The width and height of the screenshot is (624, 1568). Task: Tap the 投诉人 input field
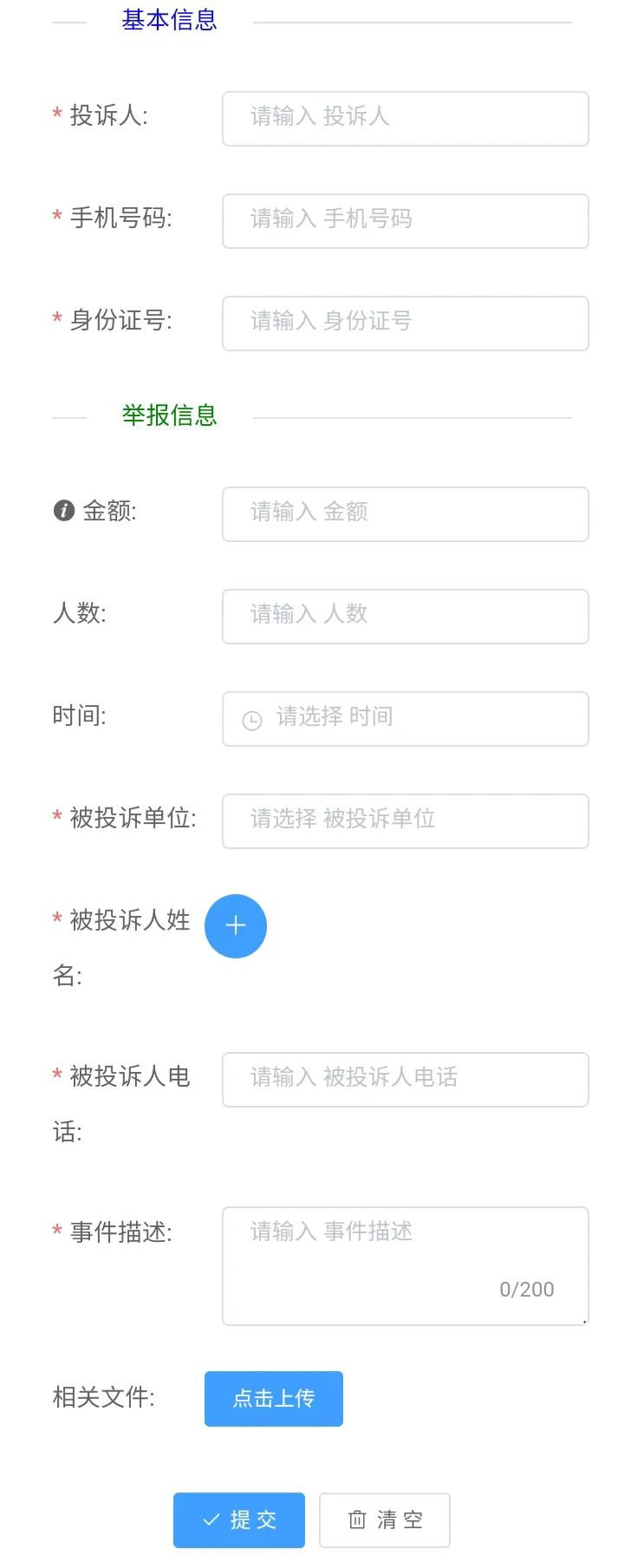tap(405, 118)
